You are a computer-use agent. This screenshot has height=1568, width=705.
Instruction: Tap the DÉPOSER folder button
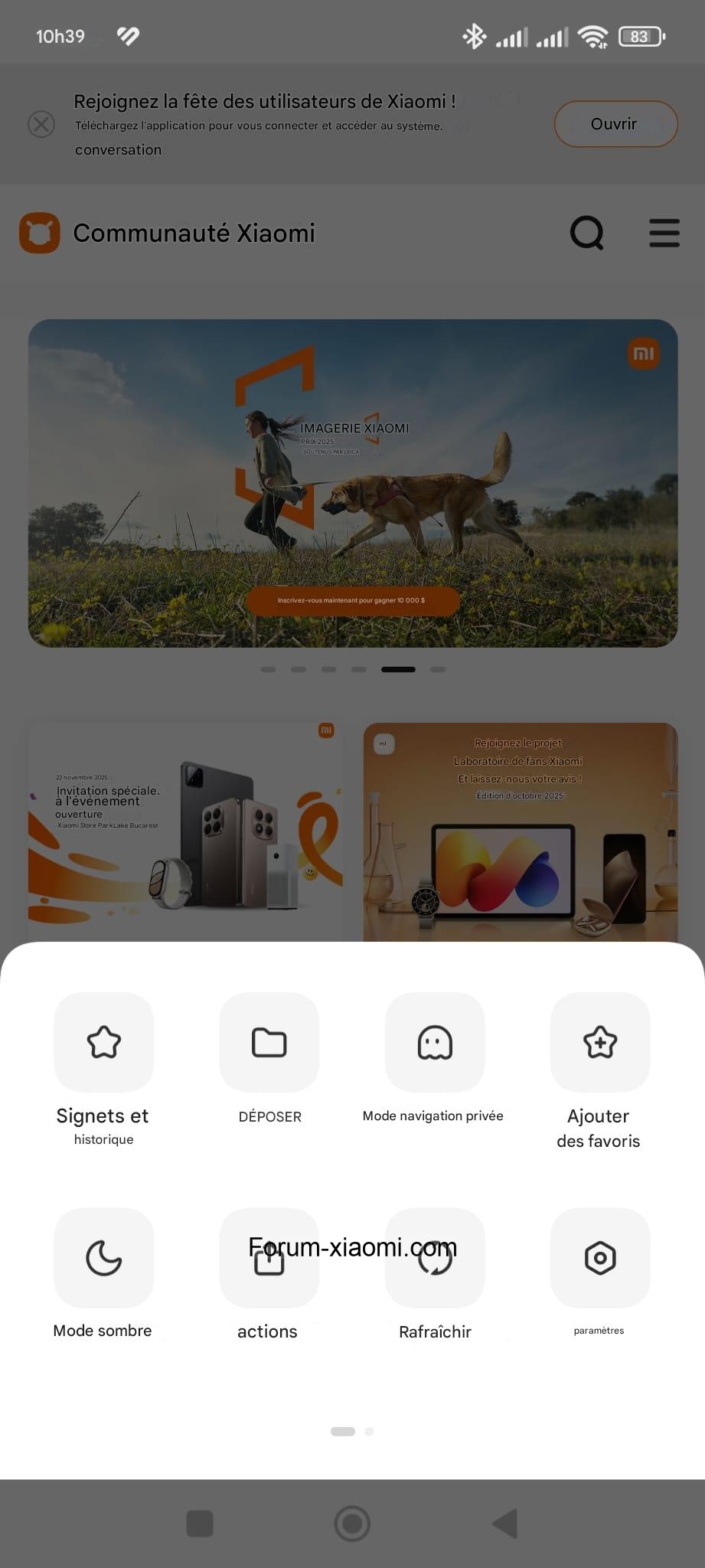pos(269,1042)
